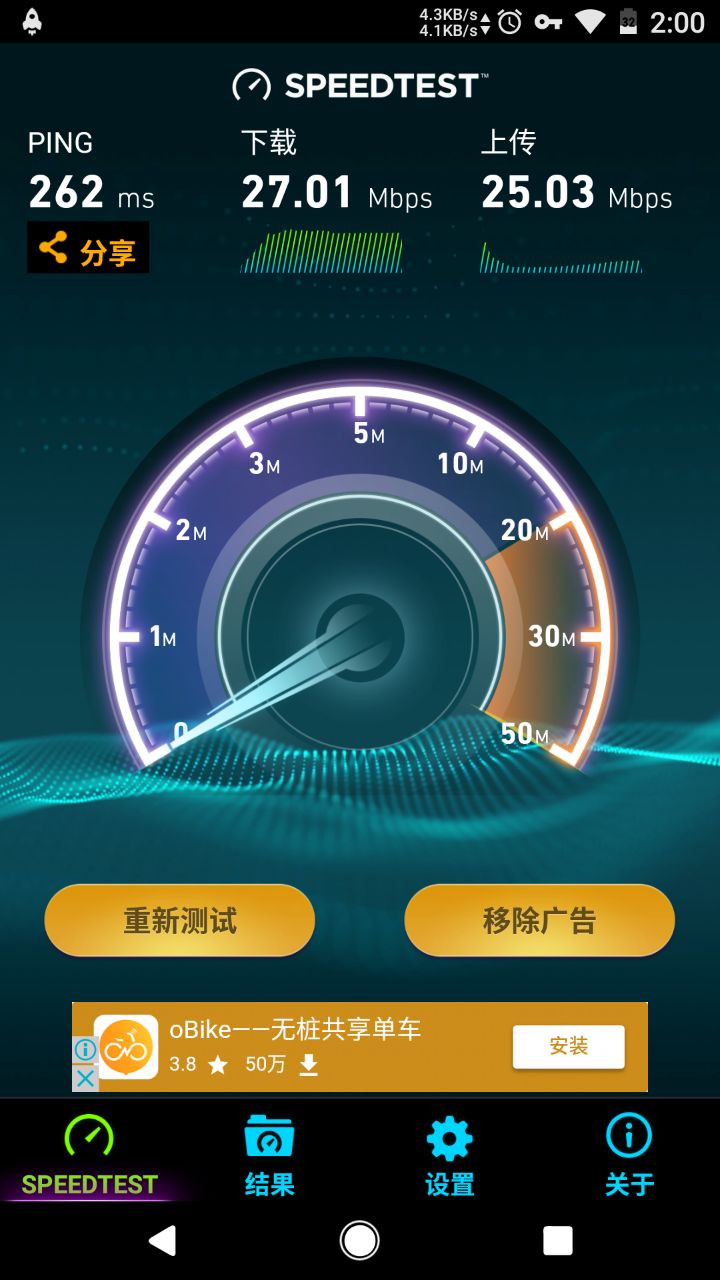Return to the home screen

click(x=360, y=1241)
